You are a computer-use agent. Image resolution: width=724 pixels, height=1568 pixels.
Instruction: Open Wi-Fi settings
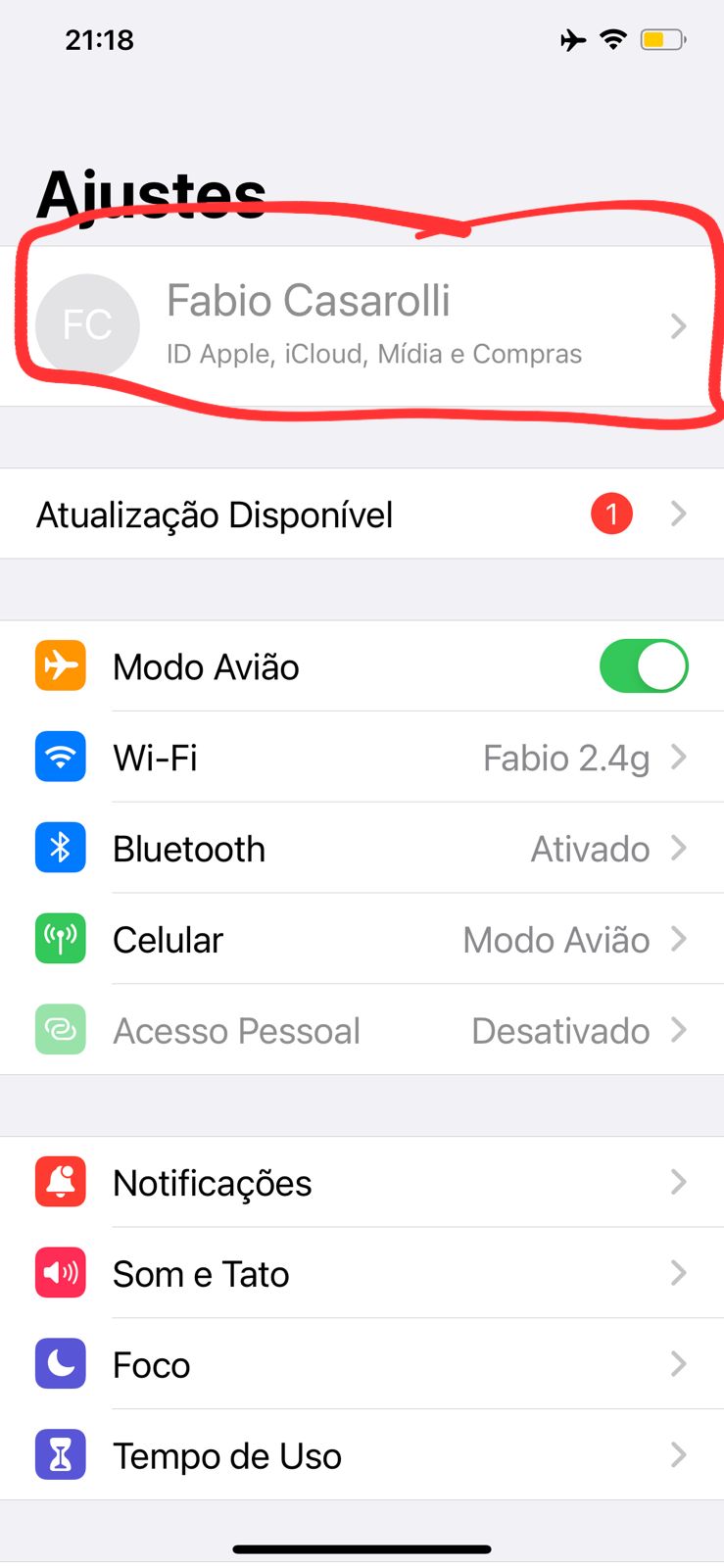(x=361, y=758)
